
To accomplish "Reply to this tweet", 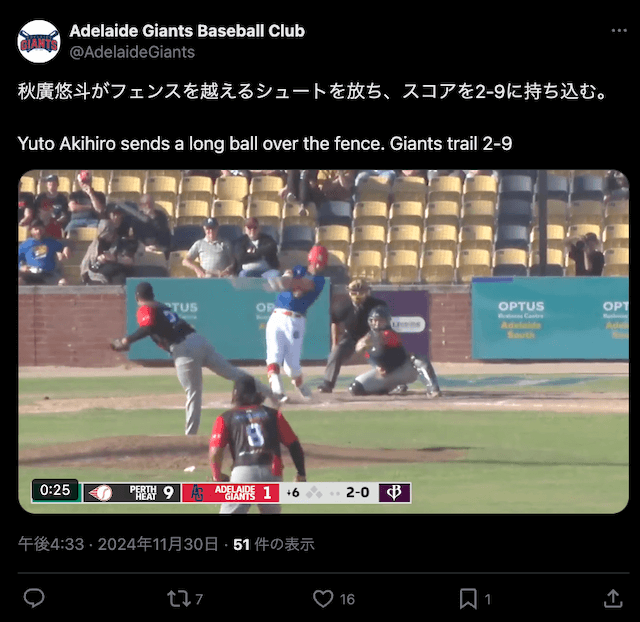I will pyautogui.click(x=34, y=598).
